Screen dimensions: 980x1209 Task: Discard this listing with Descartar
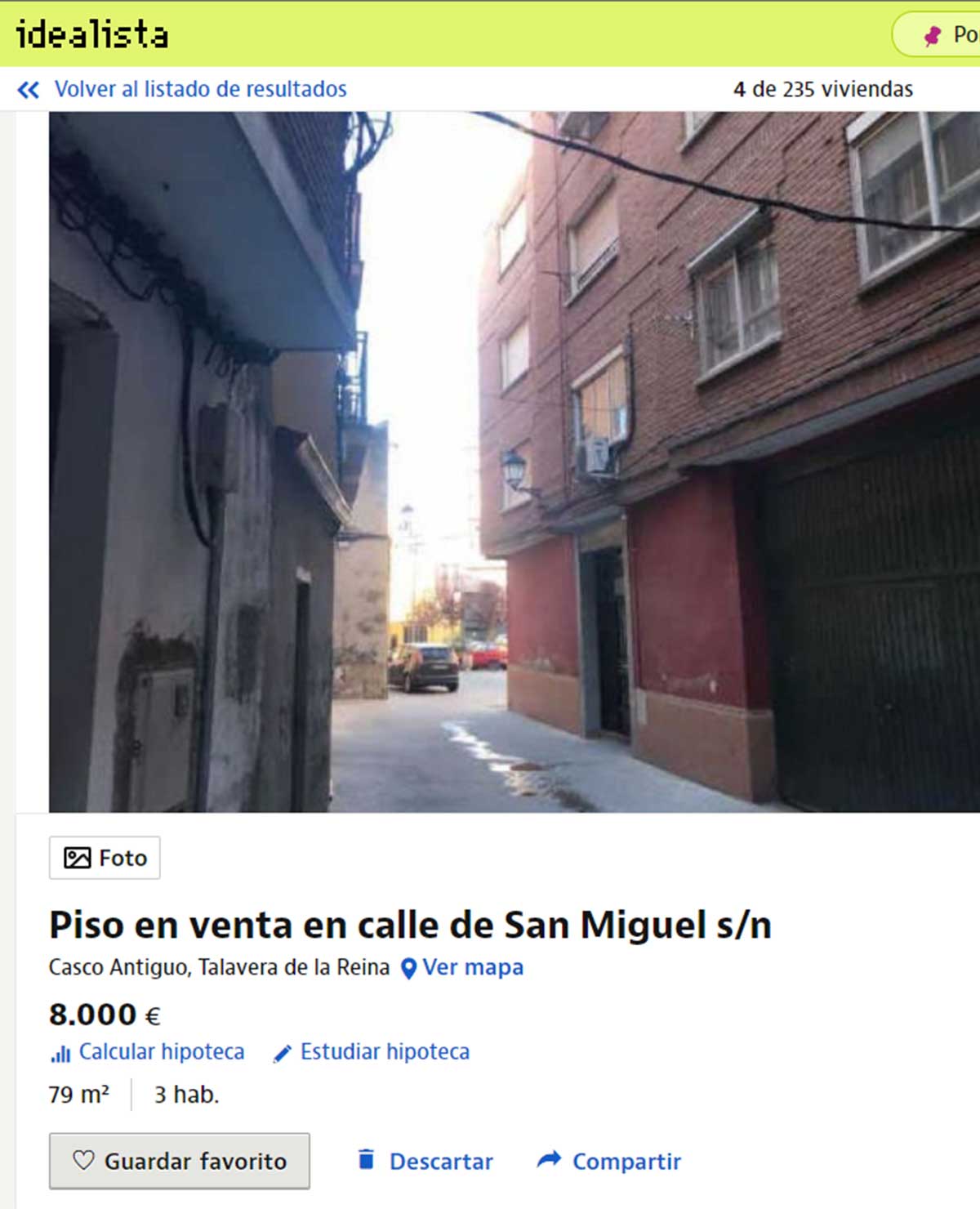coord(425,1161)
